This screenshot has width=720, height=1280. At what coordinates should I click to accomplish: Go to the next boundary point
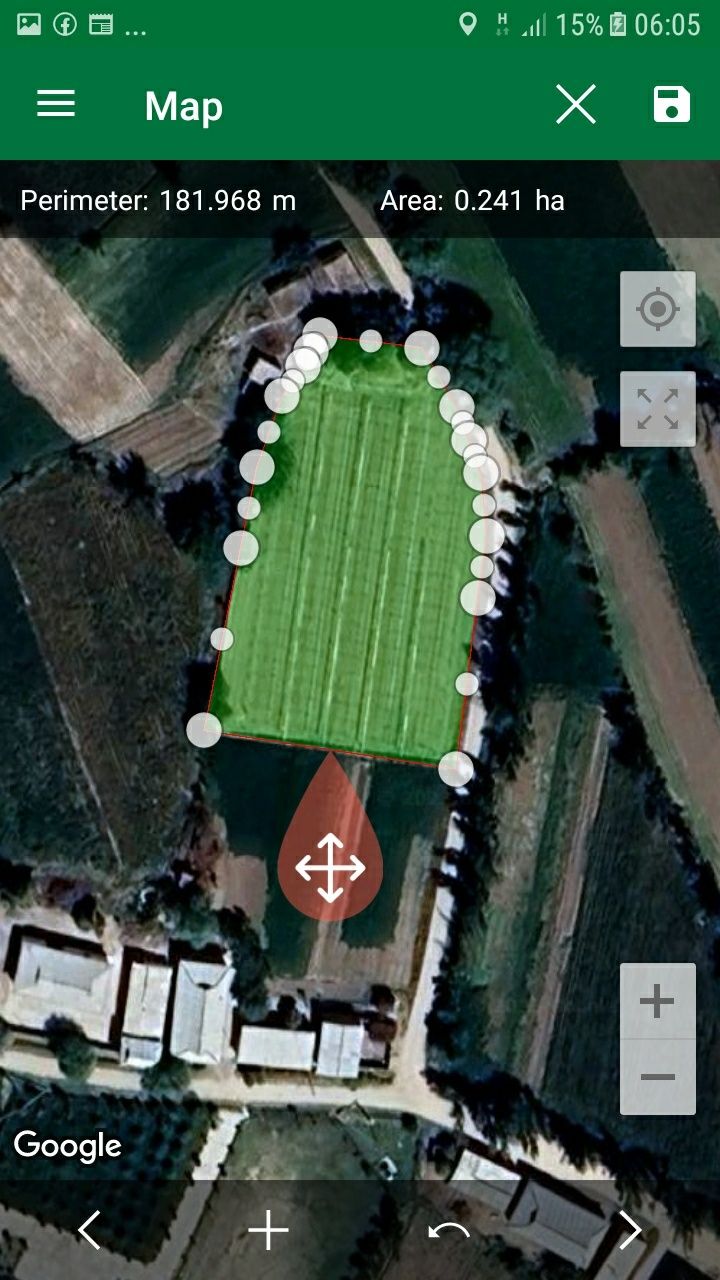629,1230
